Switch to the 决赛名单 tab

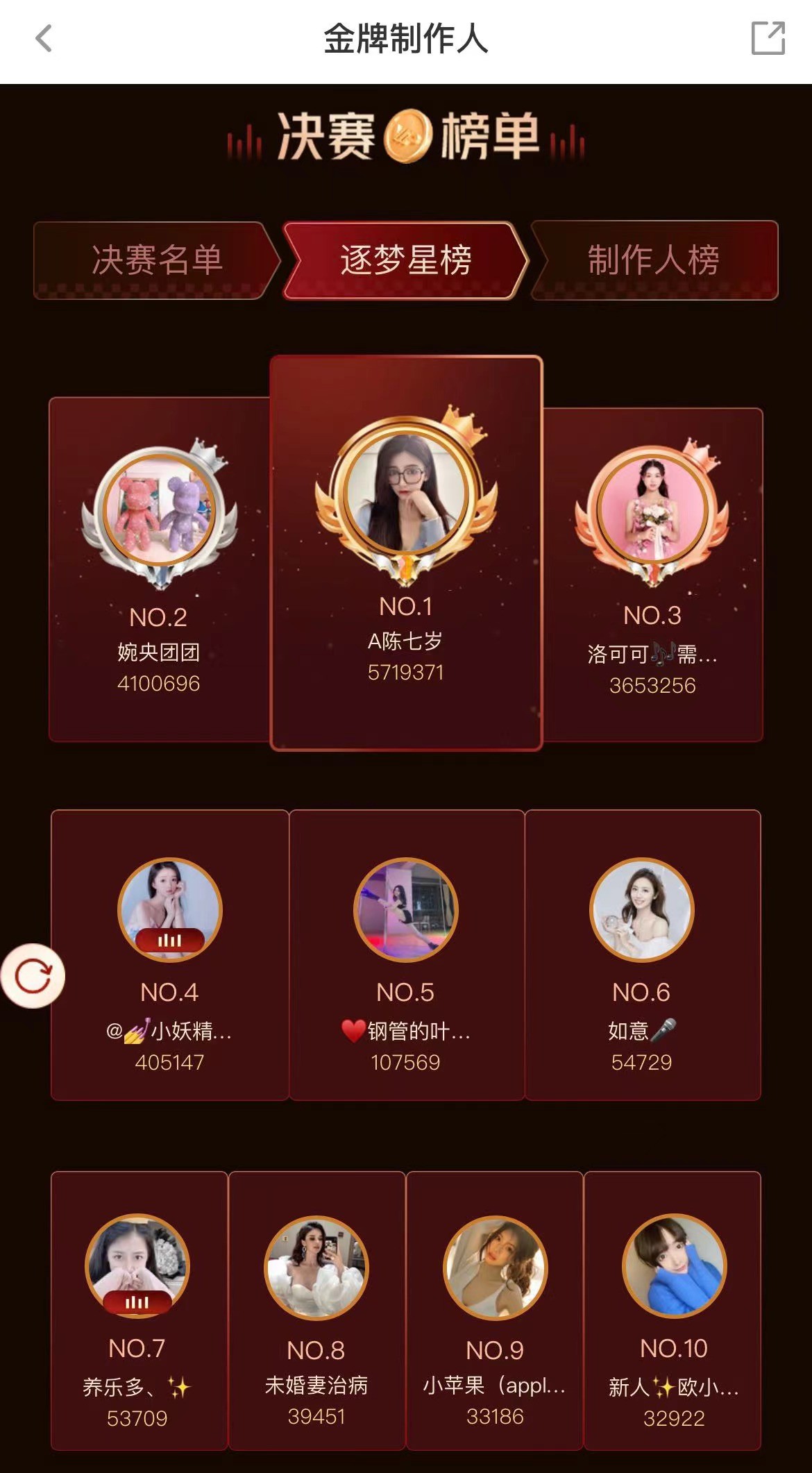[157, 260]
